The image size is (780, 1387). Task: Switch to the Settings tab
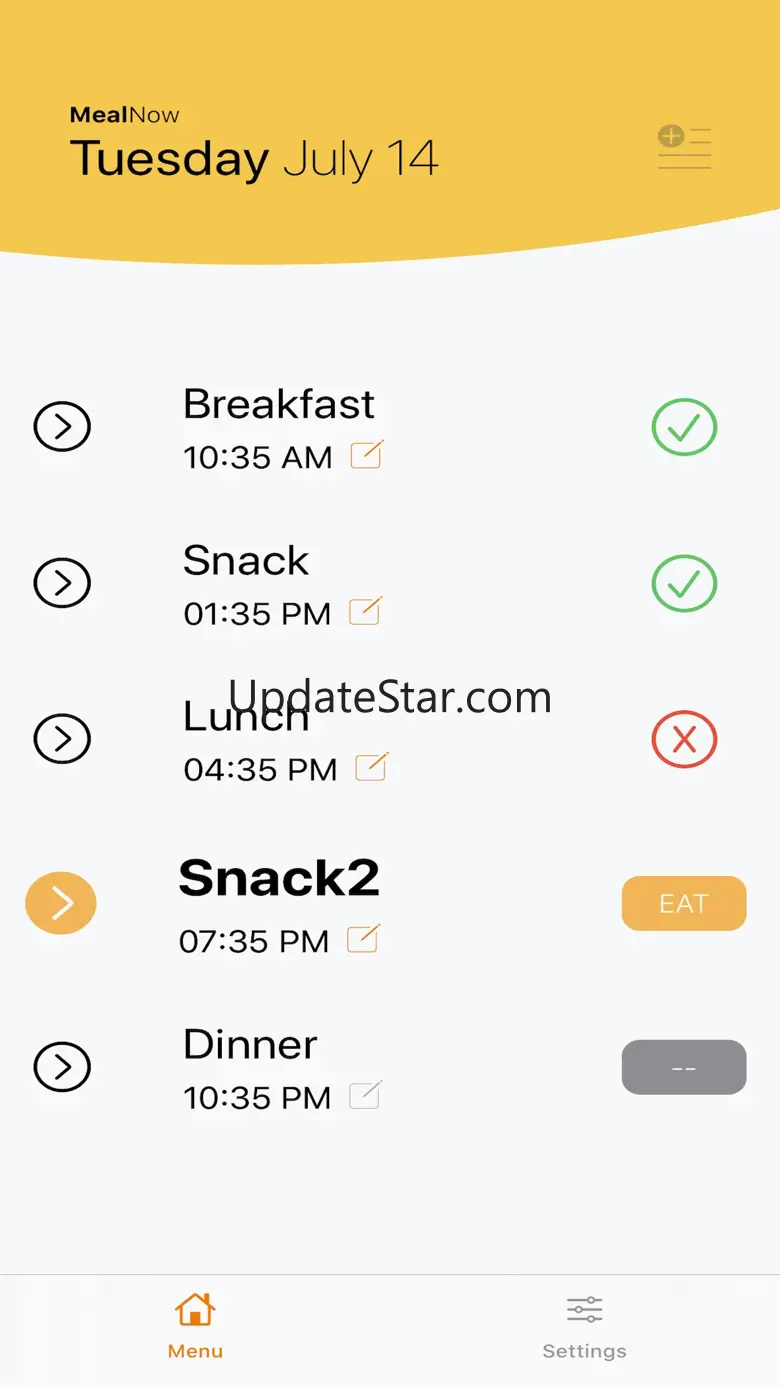[584, 1325]
